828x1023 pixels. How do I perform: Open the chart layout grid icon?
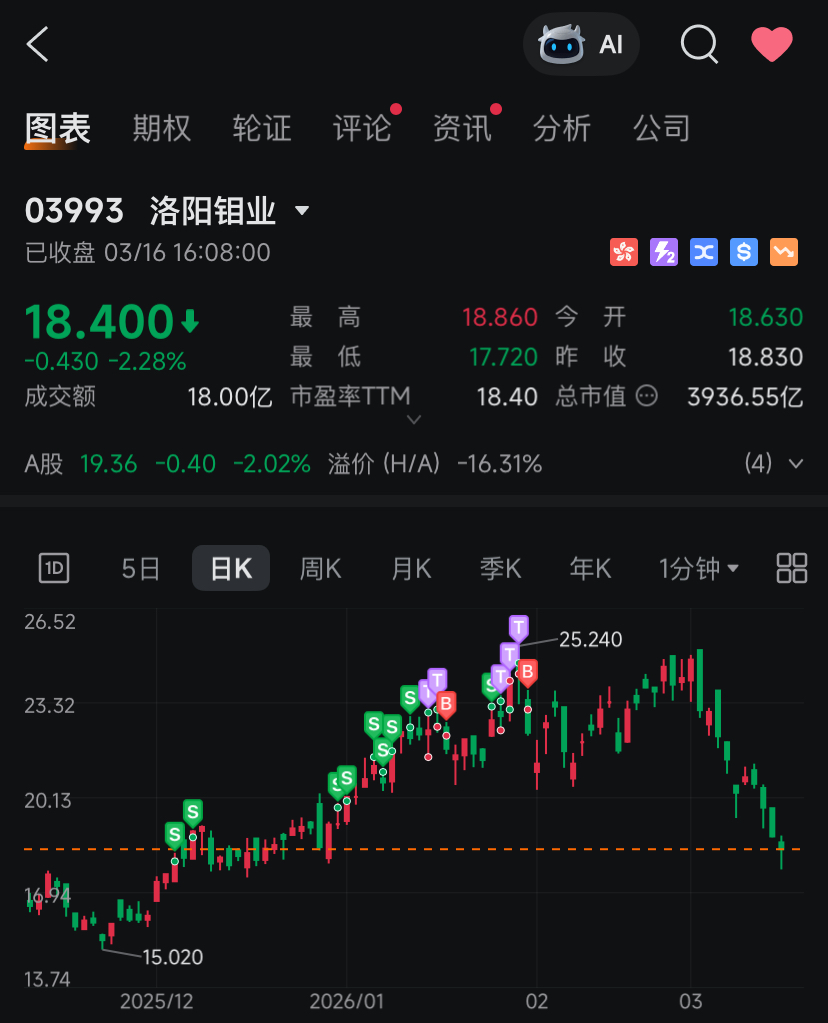(x=792, y=568)
